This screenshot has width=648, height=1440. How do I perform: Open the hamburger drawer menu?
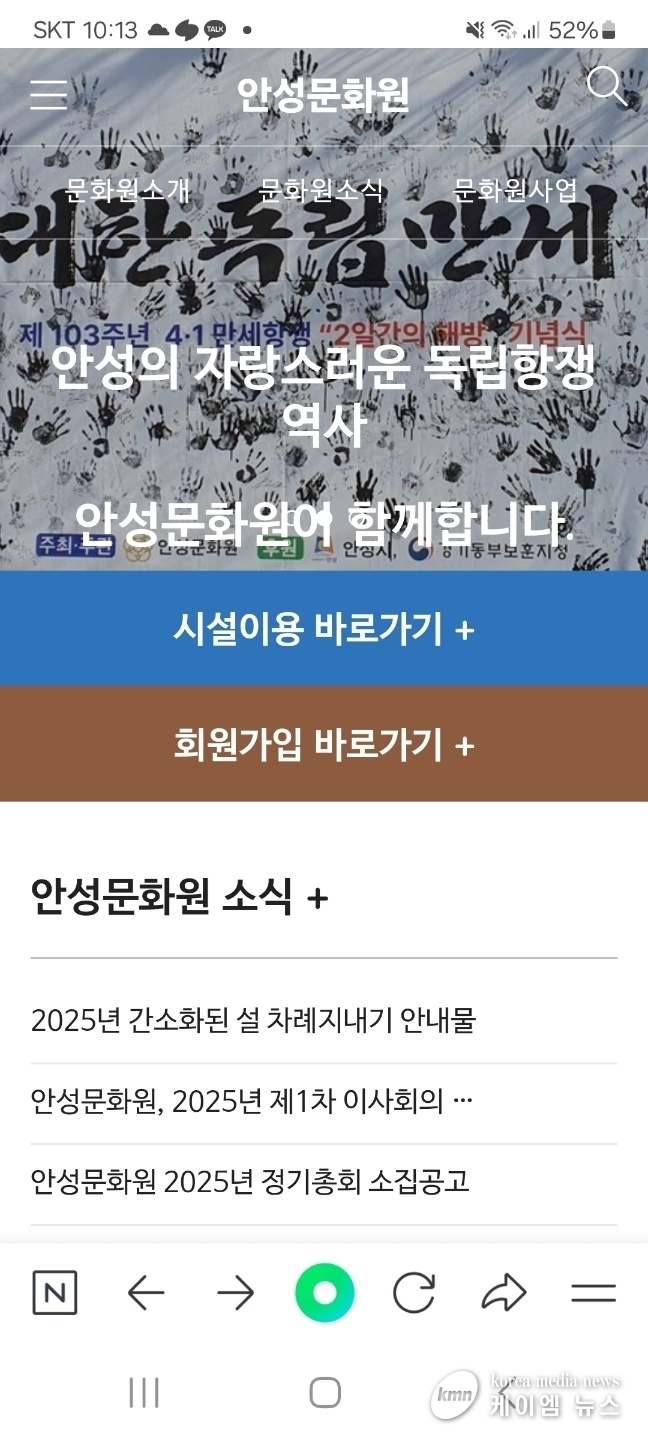tap(48, 94)
